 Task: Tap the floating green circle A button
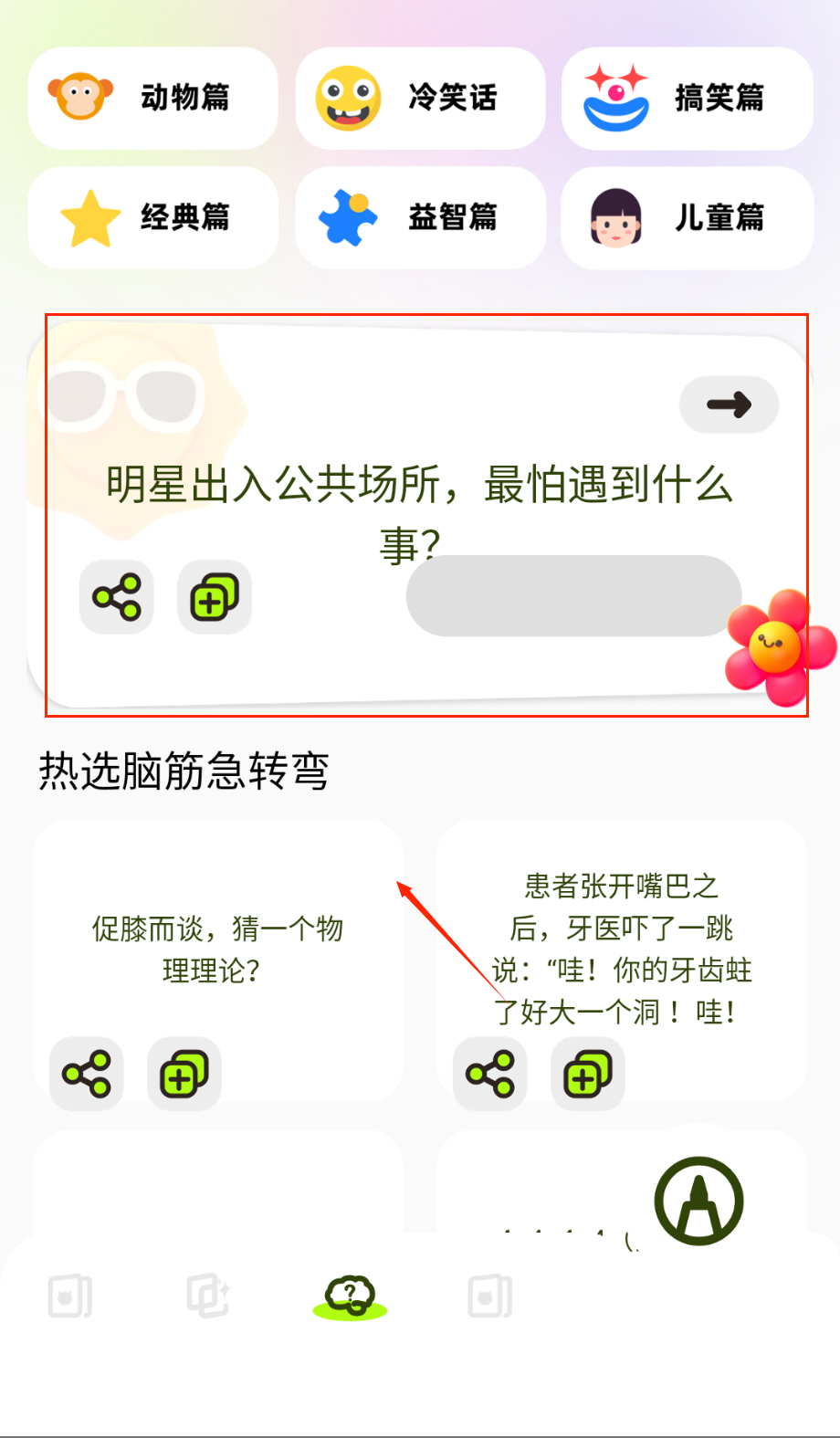[698, 1201]
